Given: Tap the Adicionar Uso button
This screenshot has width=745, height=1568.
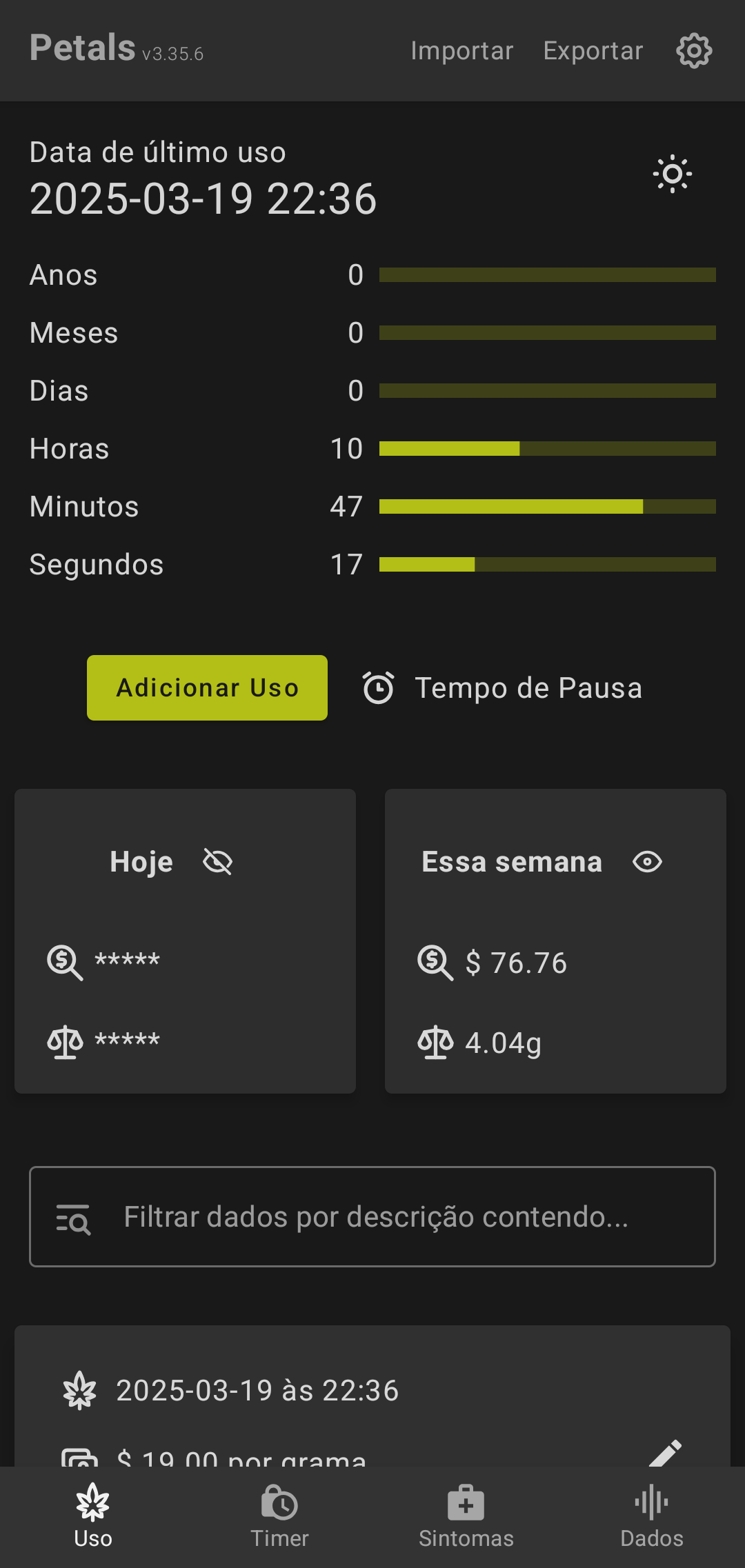Looking at the screenshot, I should tap(207, 687).
